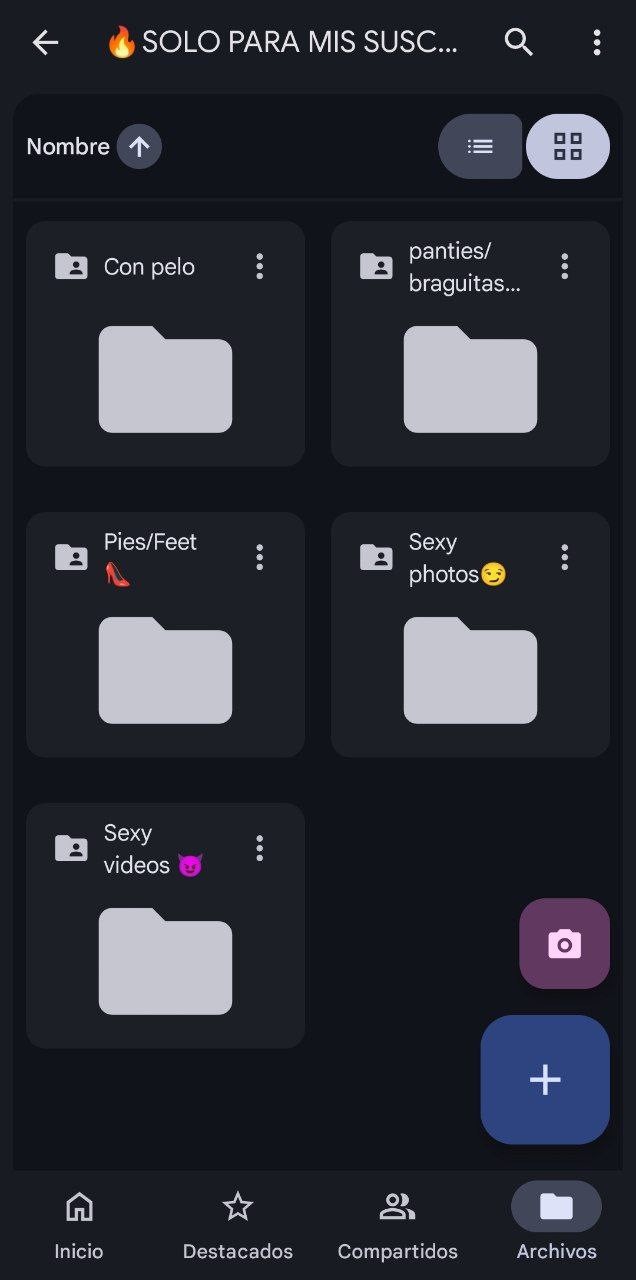
Task: Go back using the arrow icon
Action: (46, 42)
